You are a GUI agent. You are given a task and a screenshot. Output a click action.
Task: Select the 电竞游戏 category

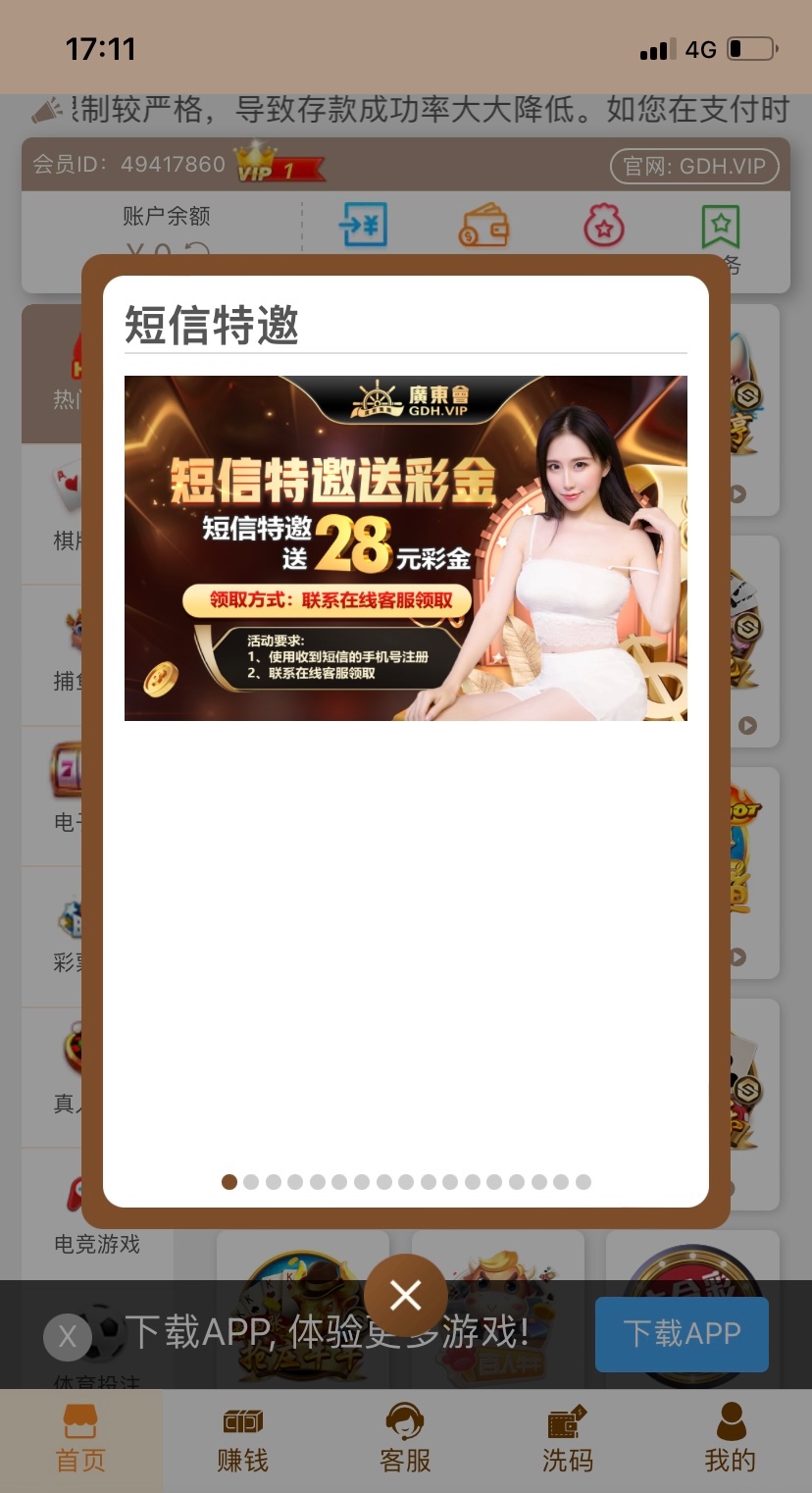96,1244
